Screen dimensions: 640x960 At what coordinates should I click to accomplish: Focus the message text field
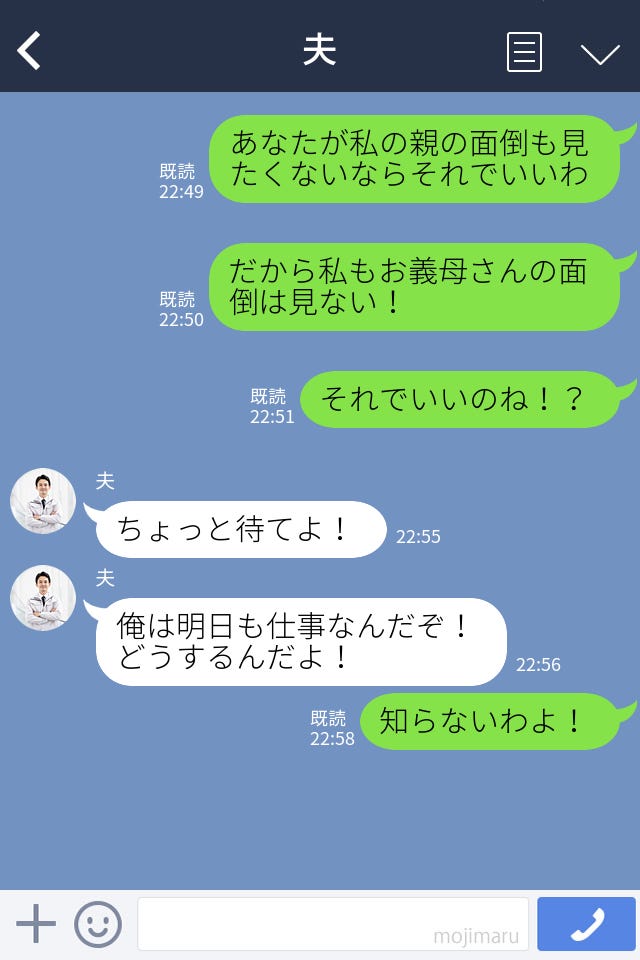(332, 924)
